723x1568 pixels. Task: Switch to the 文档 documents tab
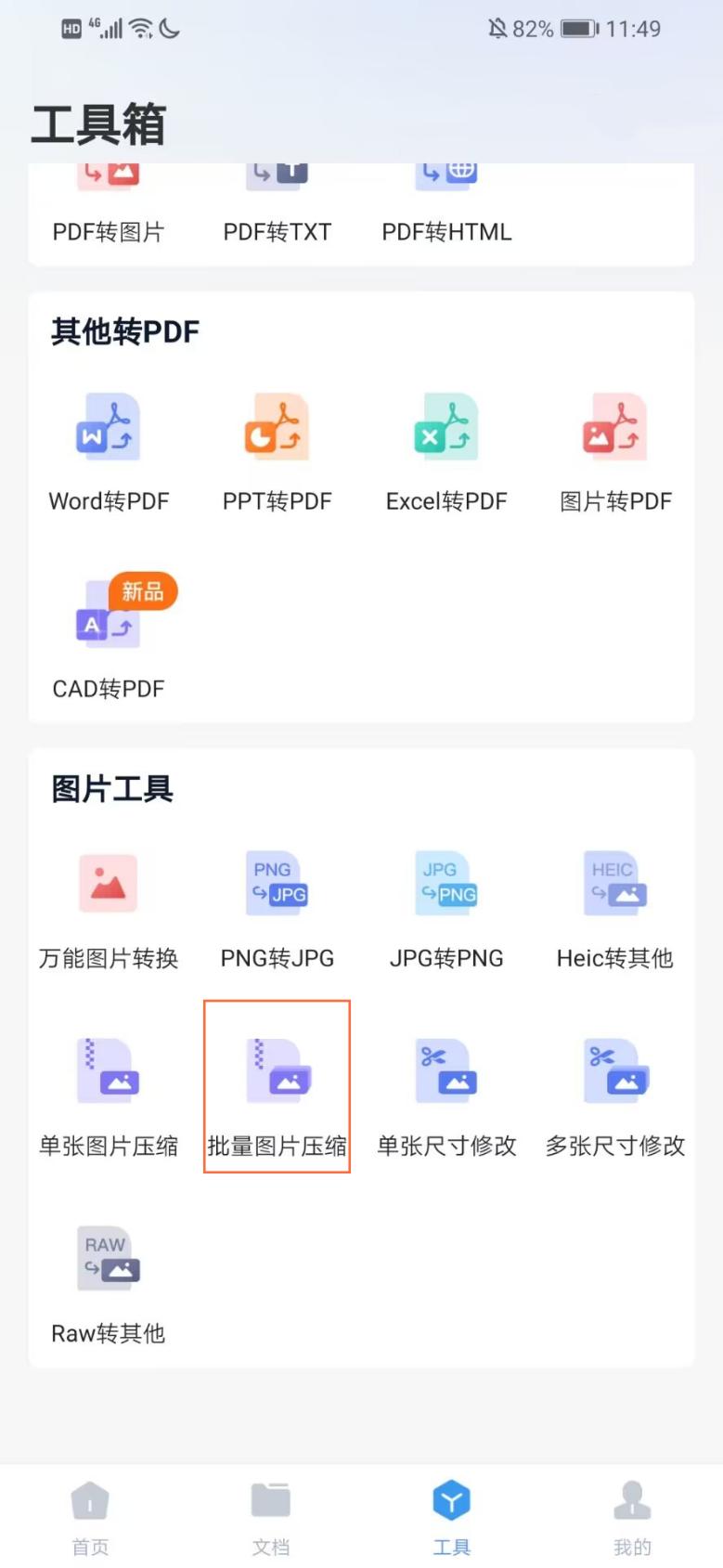click(x=270, y=1513)
